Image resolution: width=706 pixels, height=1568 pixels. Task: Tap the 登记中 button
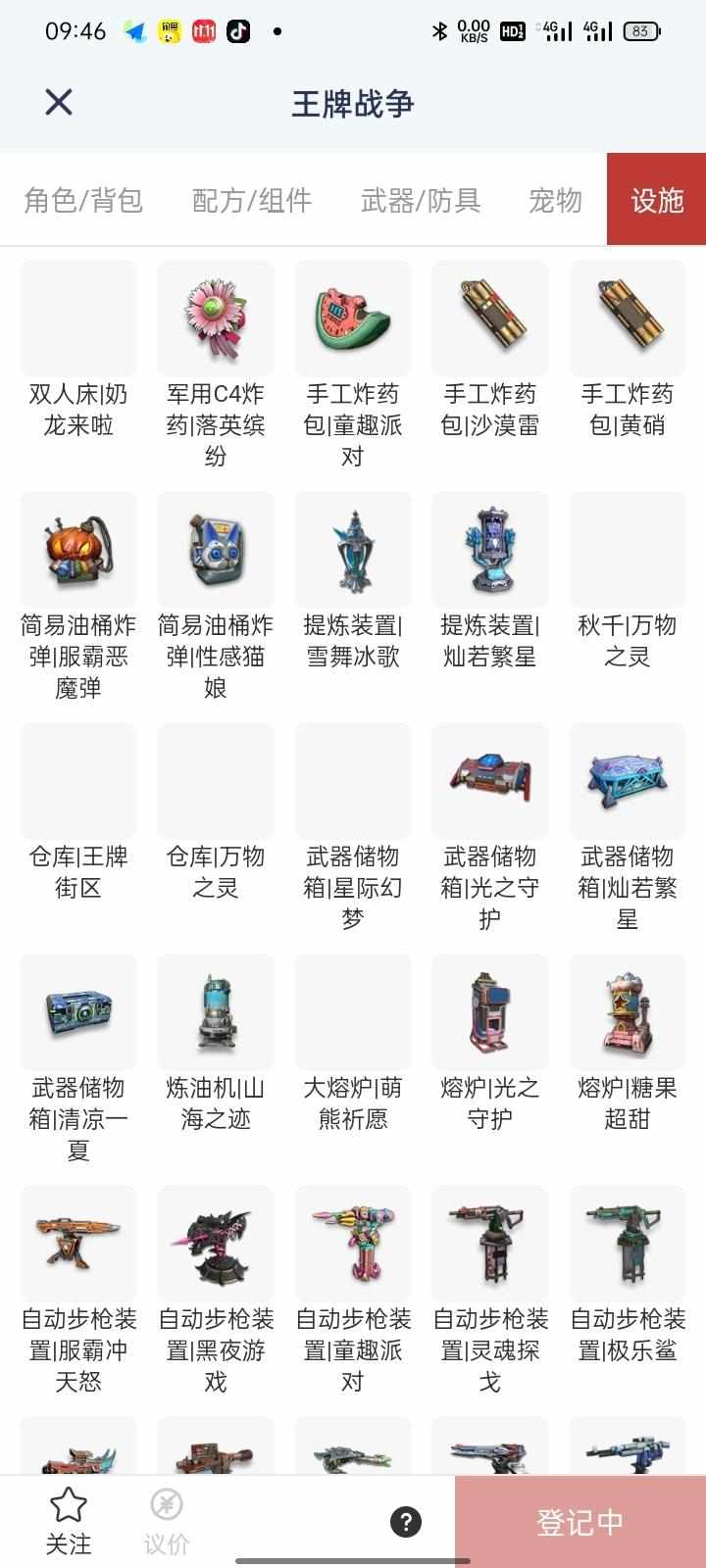[580, 1521]
